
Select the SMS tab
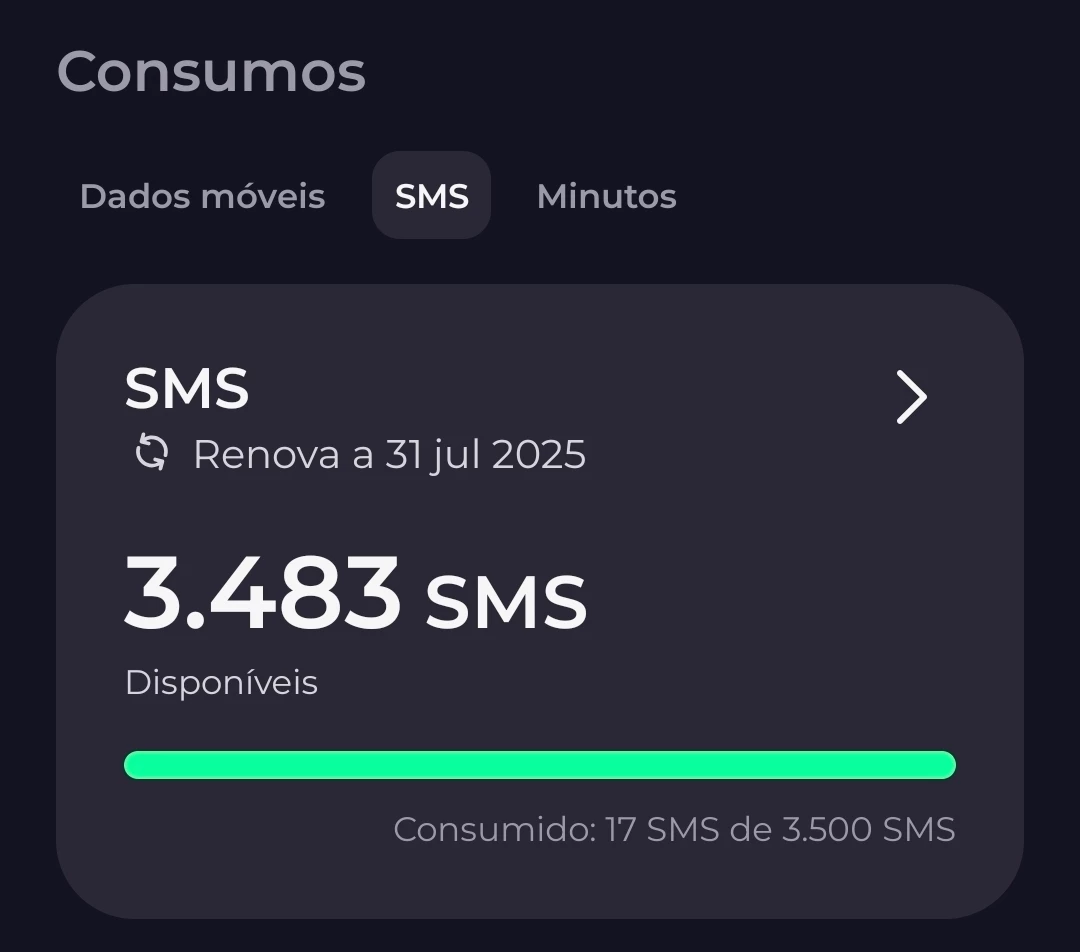431,196
